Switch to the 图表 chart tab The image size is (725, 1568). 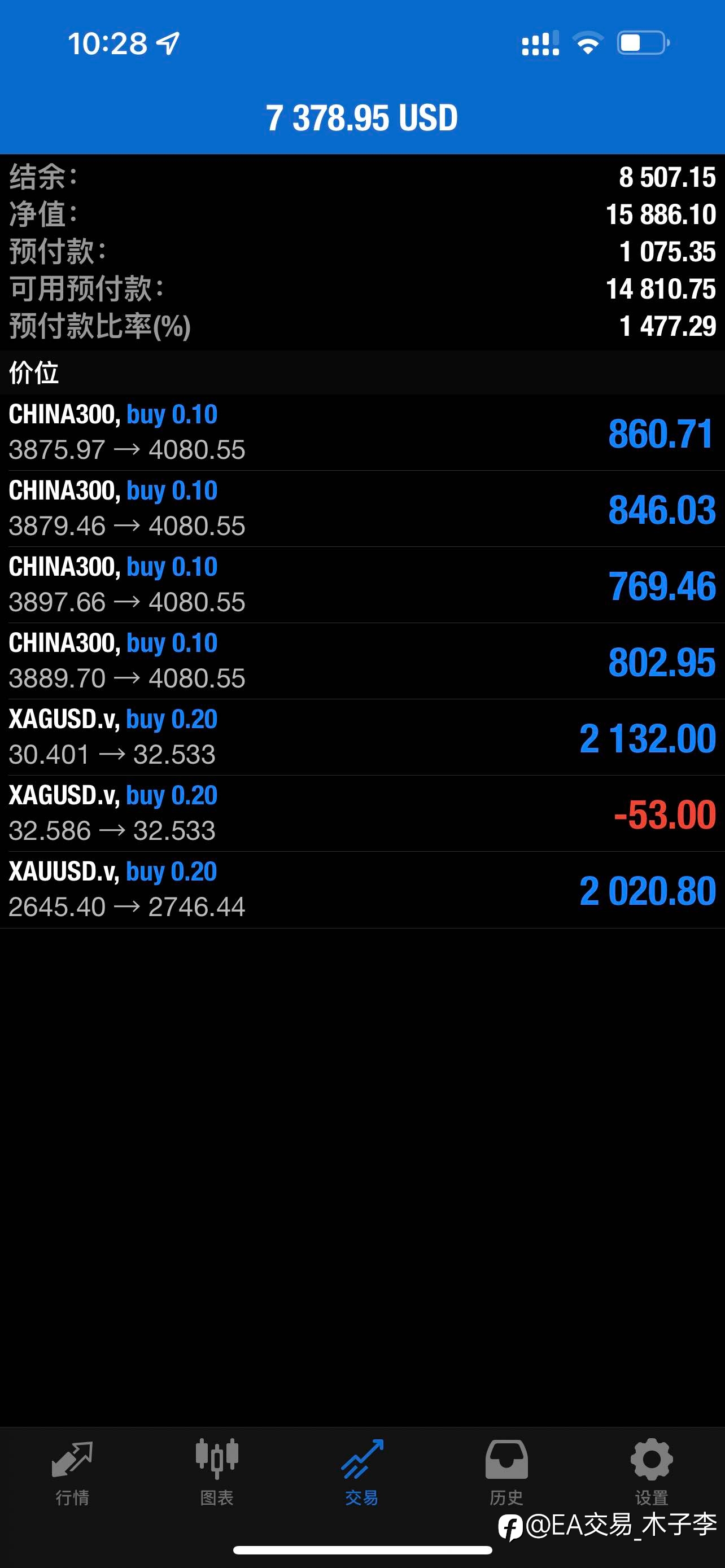pyautogui.click(x=217, y=1472)
